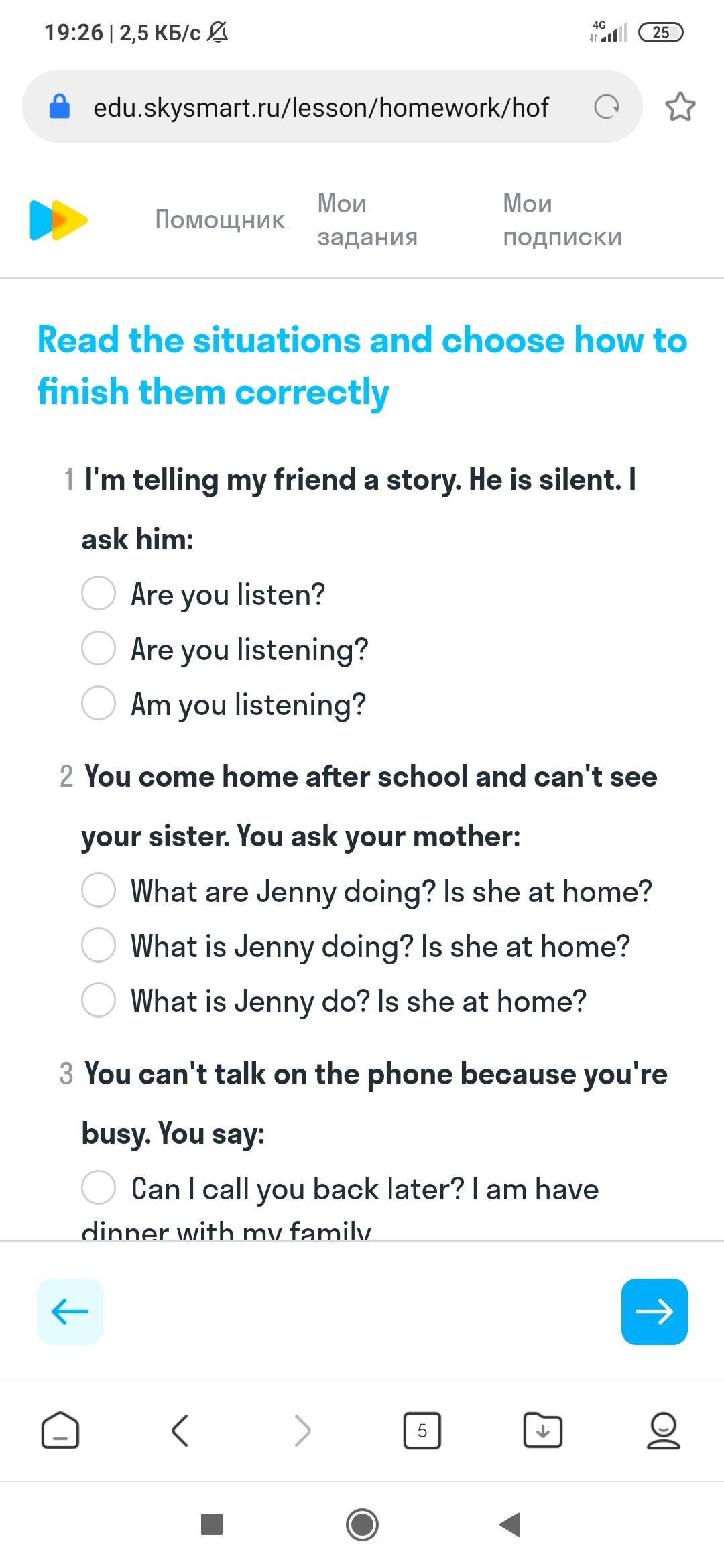
Task: Open browser downloads folder
Action: pos(542,1431)
